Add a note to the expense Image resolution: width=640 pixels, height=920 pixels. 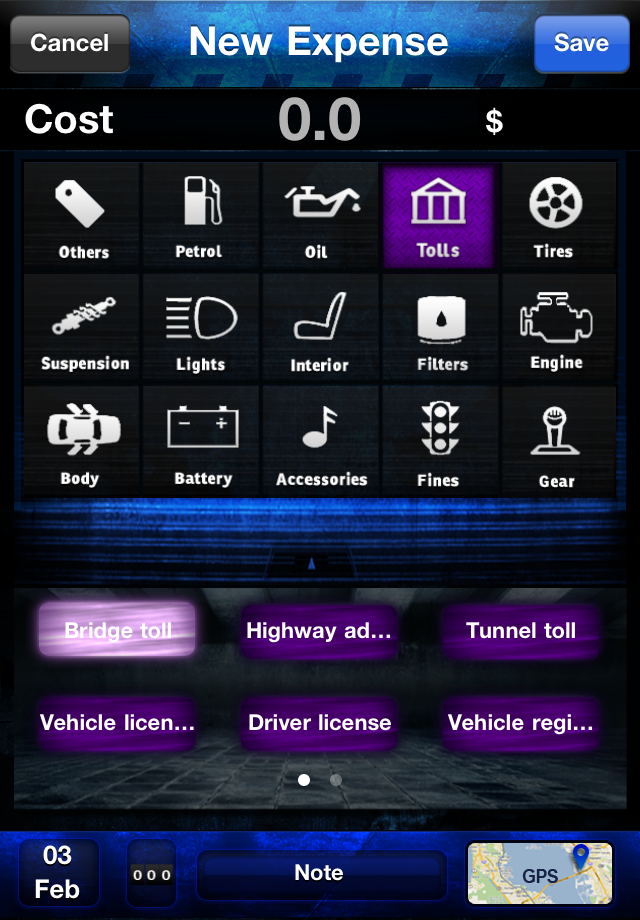(x=320, y=874)
